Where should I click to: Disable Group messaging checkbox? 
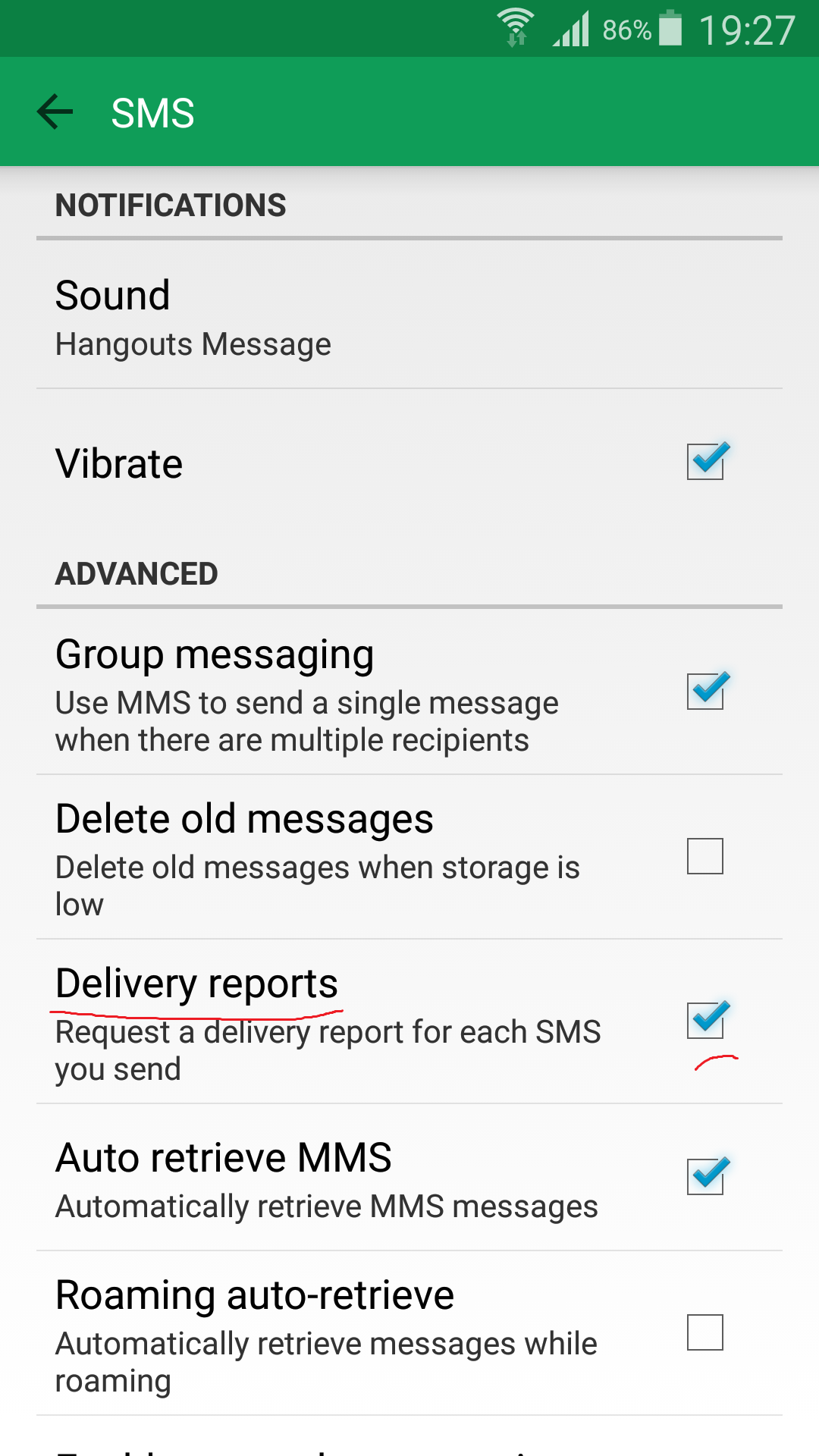(705, 692)
